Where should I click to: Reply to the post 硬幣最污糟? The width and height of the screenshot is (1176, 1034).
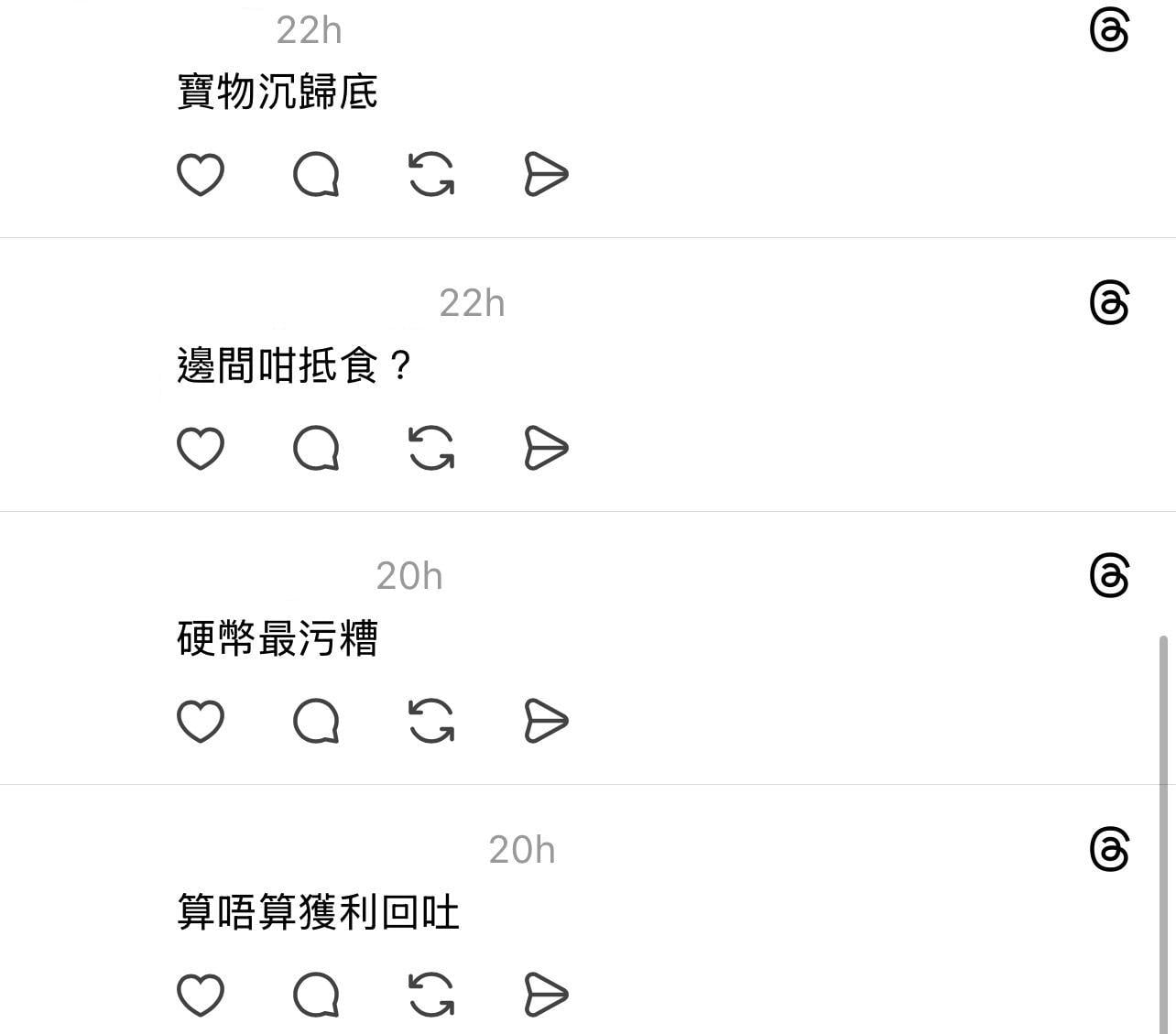[316, 721]
